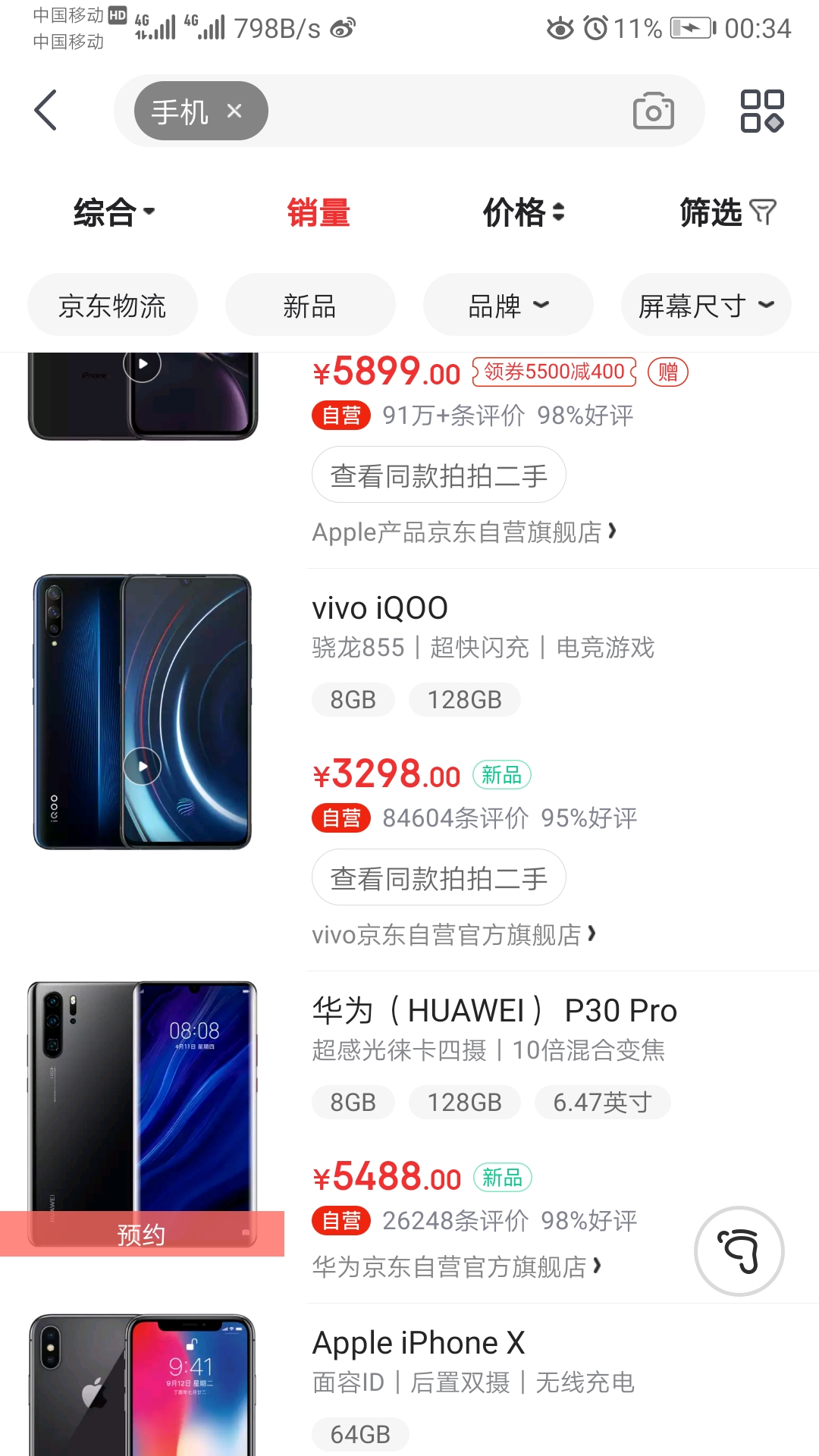
Task: Visit vivo京东自营官方旗舰店 store
Action: tap(453, 935)
